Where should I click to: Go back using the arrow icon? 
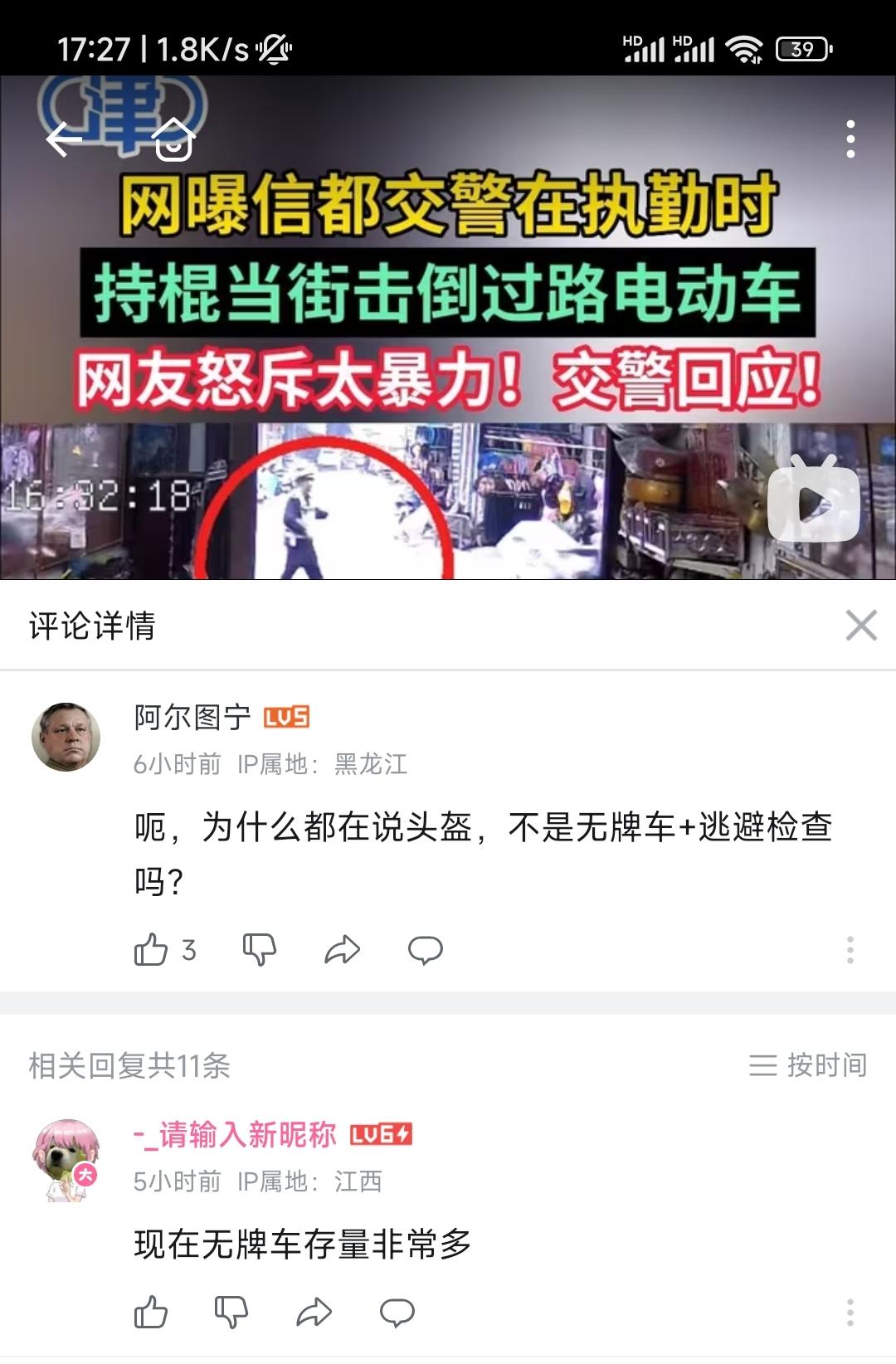tap(64, 139)
